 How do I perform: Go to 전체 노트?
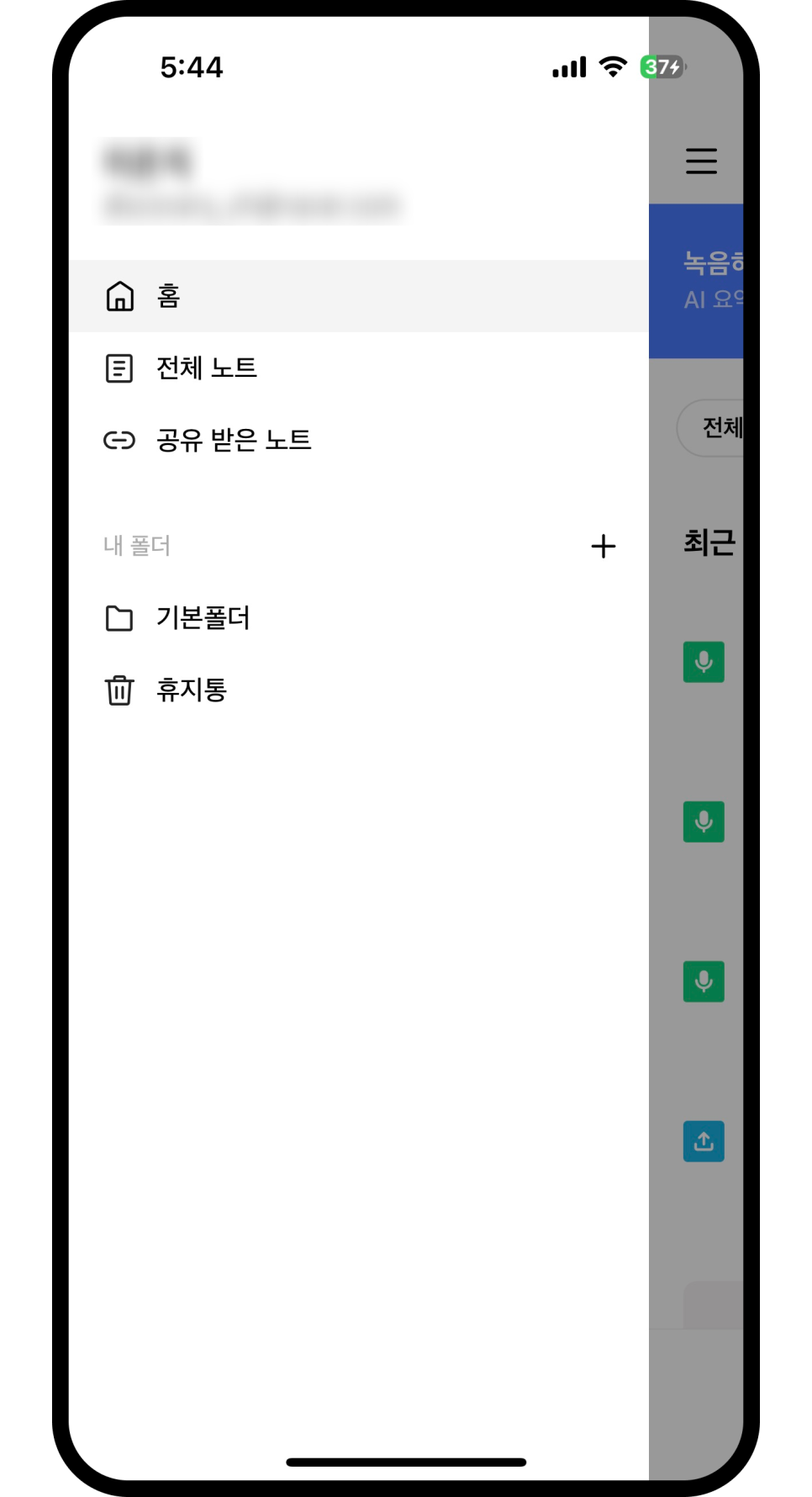pyautogui.click(x=206, y=368)
